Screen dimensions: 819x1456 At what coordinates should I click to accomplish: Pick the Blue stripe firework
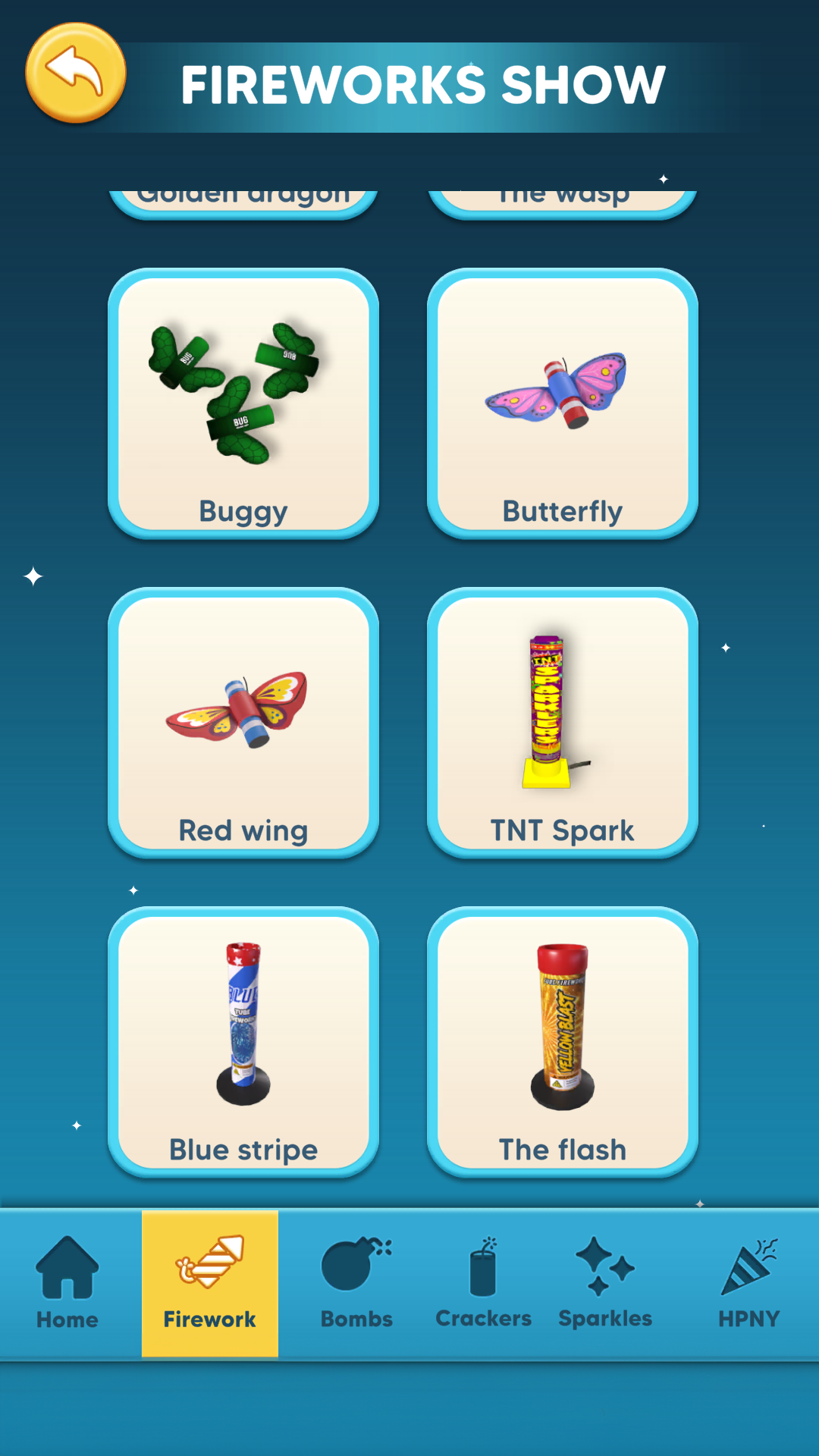point(243,1039)
